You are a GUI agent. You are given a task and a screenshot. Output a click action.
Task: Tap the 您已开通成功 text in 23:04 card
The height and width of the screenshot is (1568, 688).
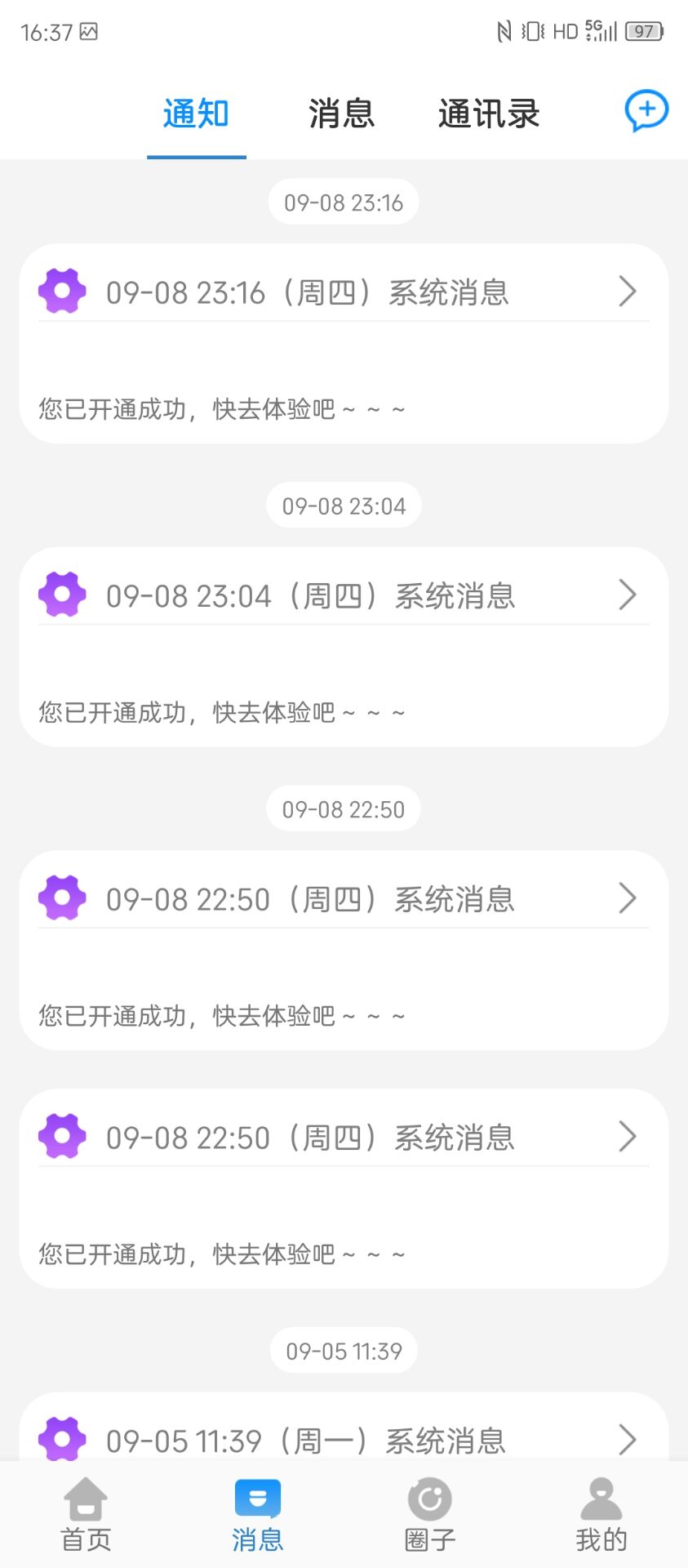pyautogui.click(x=220, y=711)
